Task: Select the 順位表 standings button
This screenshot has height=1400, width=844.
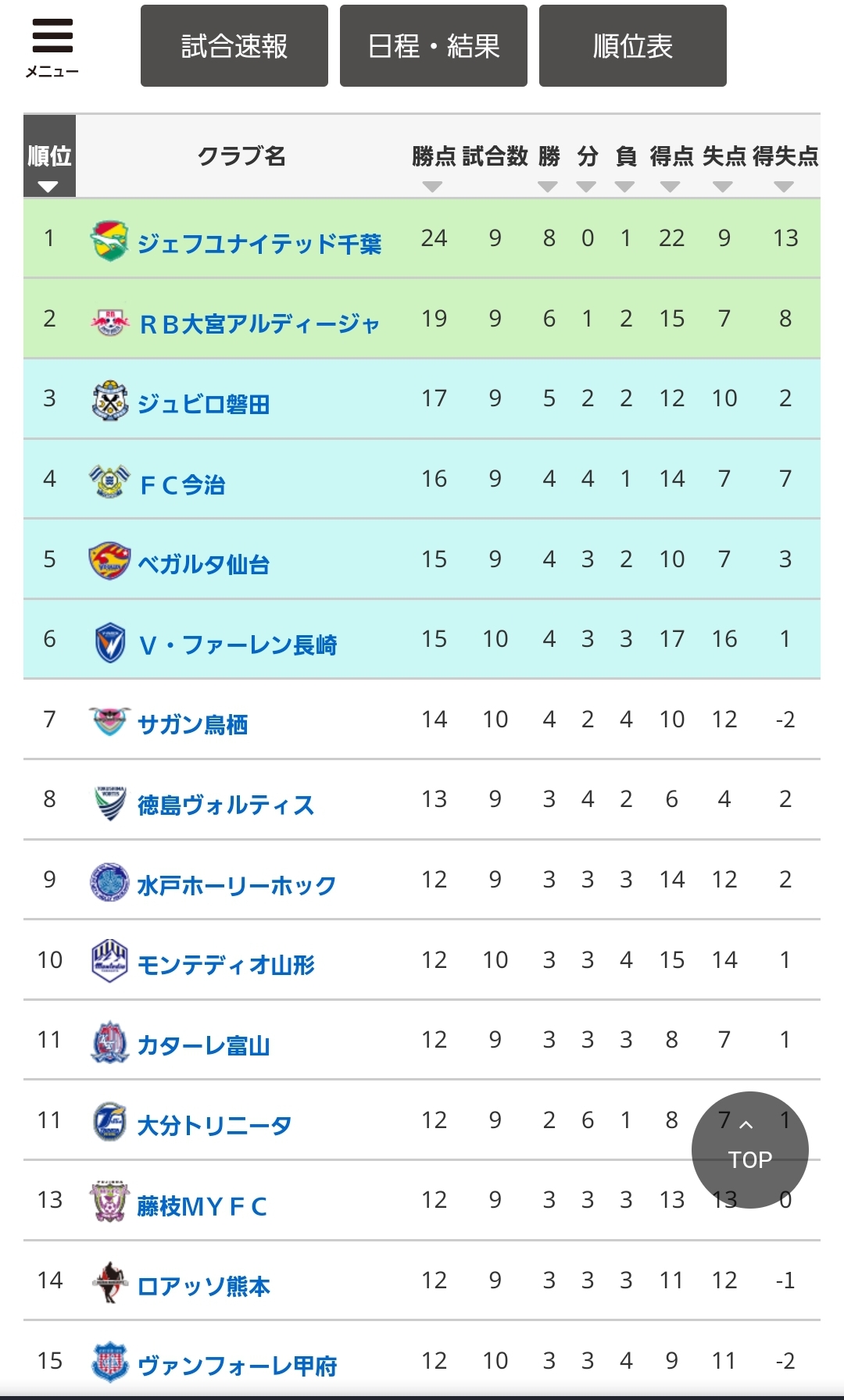Action: click(633, 46)
